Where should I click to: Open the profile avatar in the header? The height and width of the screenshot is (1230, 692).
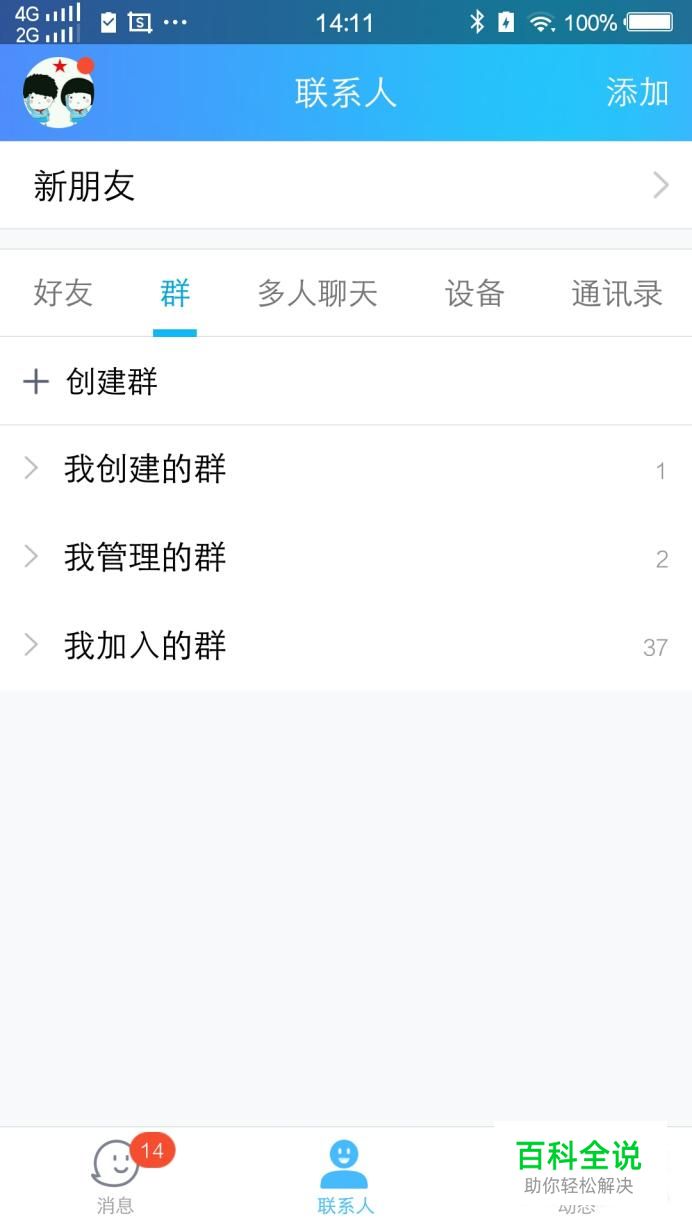click(x=58, y=92)
